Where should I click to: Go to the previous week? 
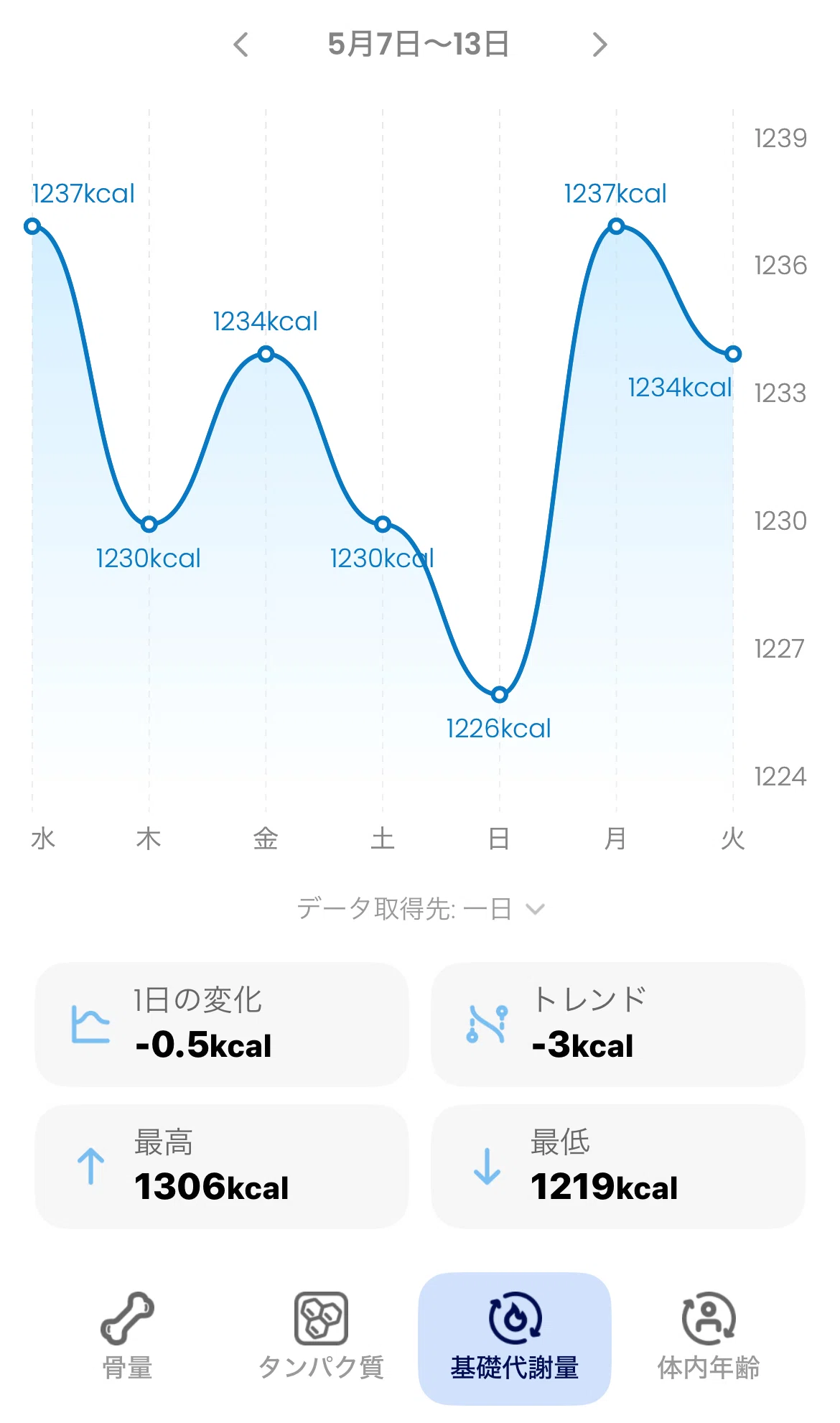click(x=241, y=45)
